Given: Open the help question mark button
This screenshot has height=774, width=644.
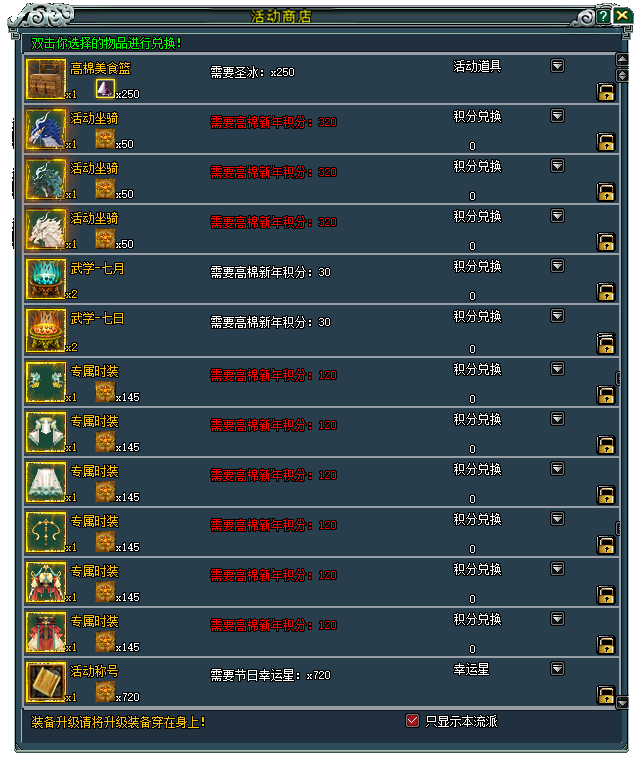Looking at the screenshot, I should pos(603,16).
